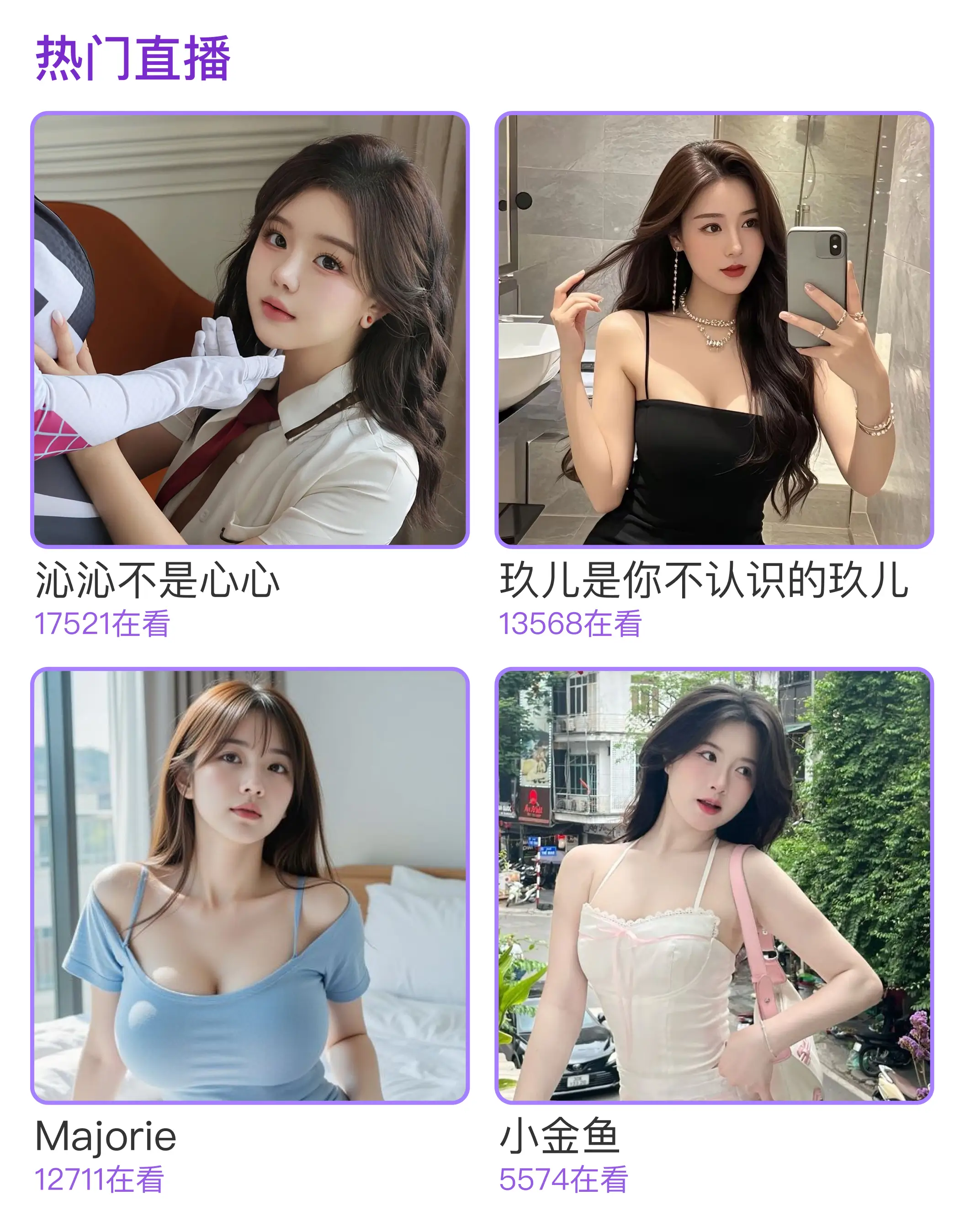Open the live stream by 沁沁不是心心

coord(250,330)
